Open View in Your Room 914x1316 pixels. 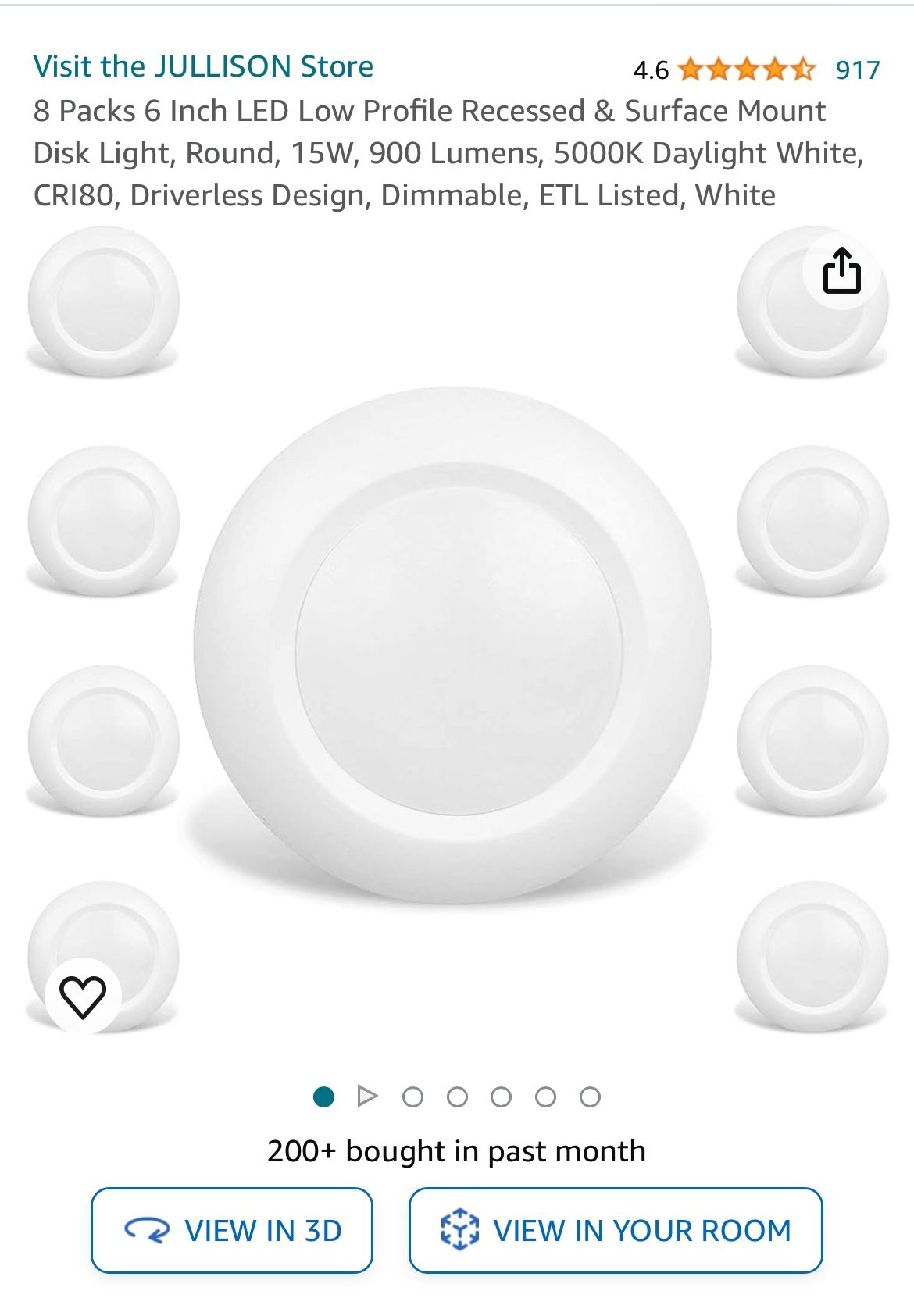[x=616, y=1230]
